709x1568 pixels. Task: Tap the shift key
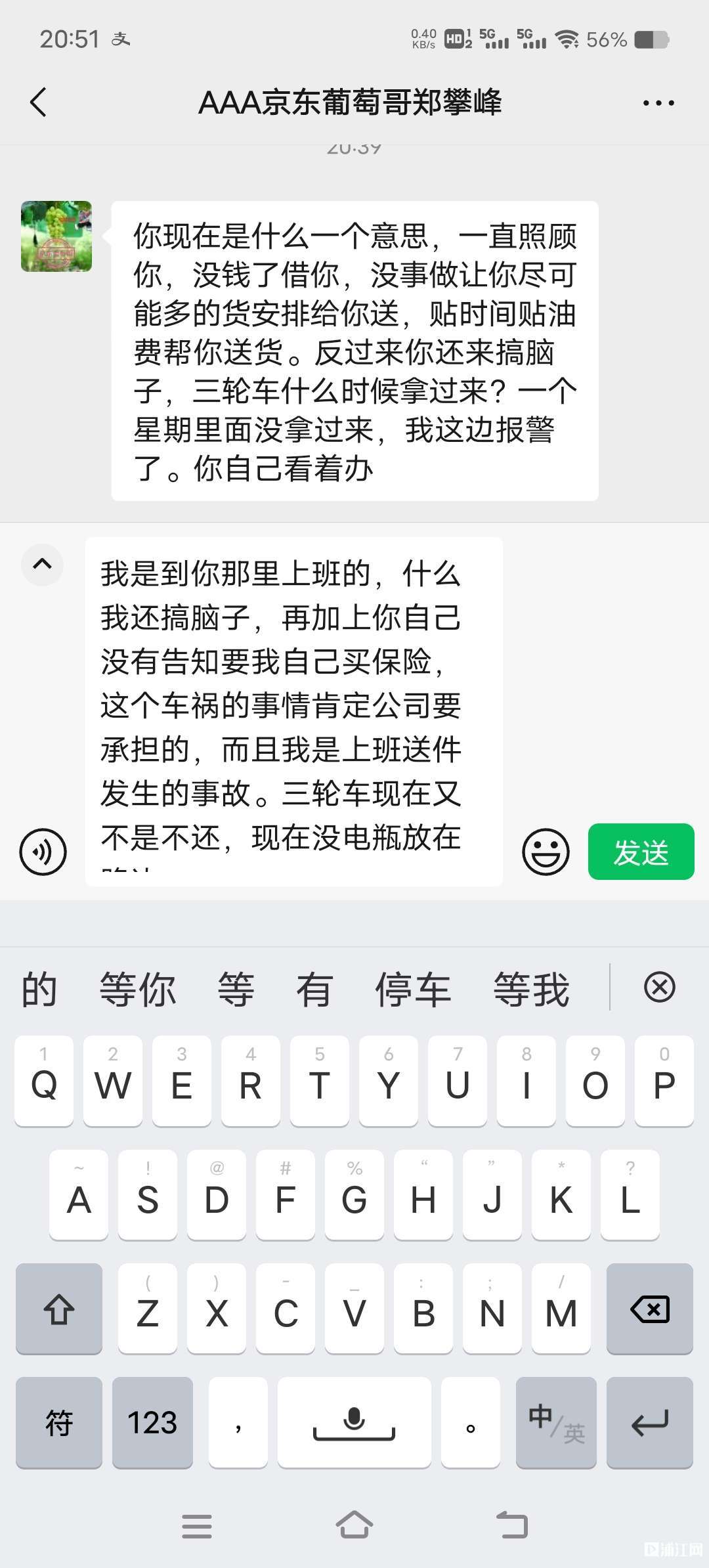click(x=59, y=1309)
